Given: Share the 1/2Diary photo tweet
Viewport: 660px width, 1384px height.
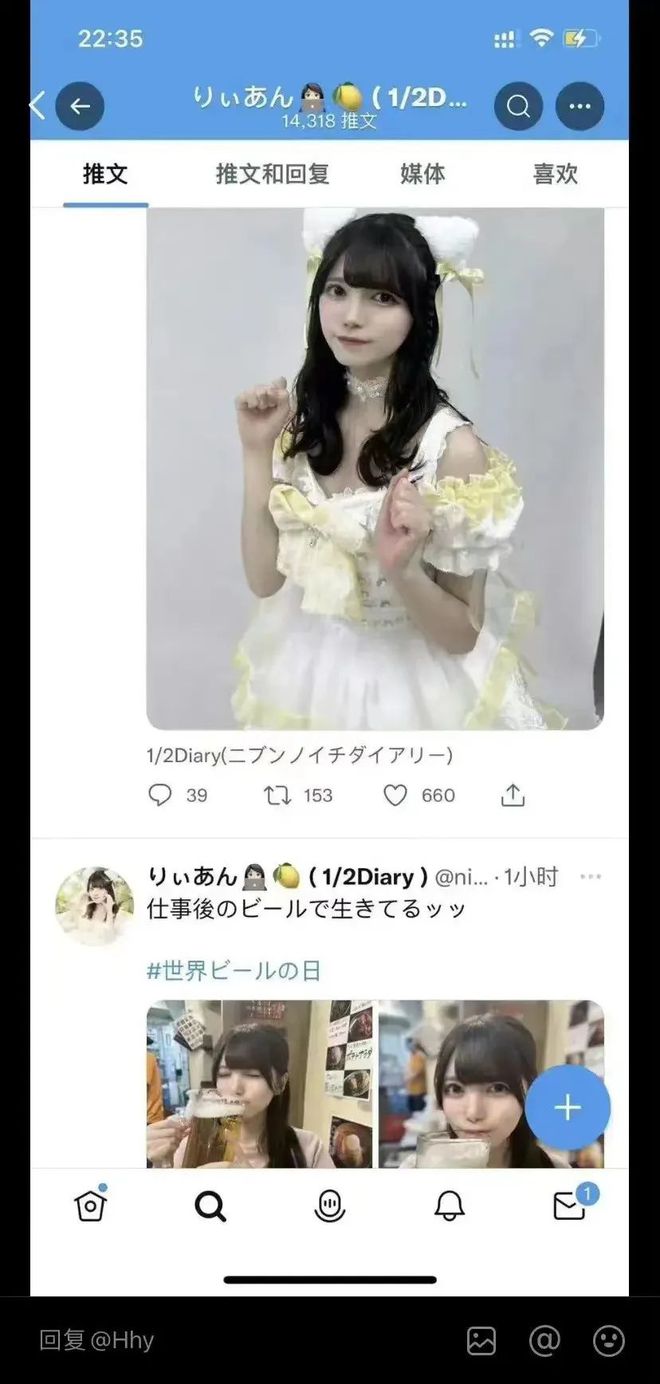Looking at the screenshot, I should click(x=512, y=795).
